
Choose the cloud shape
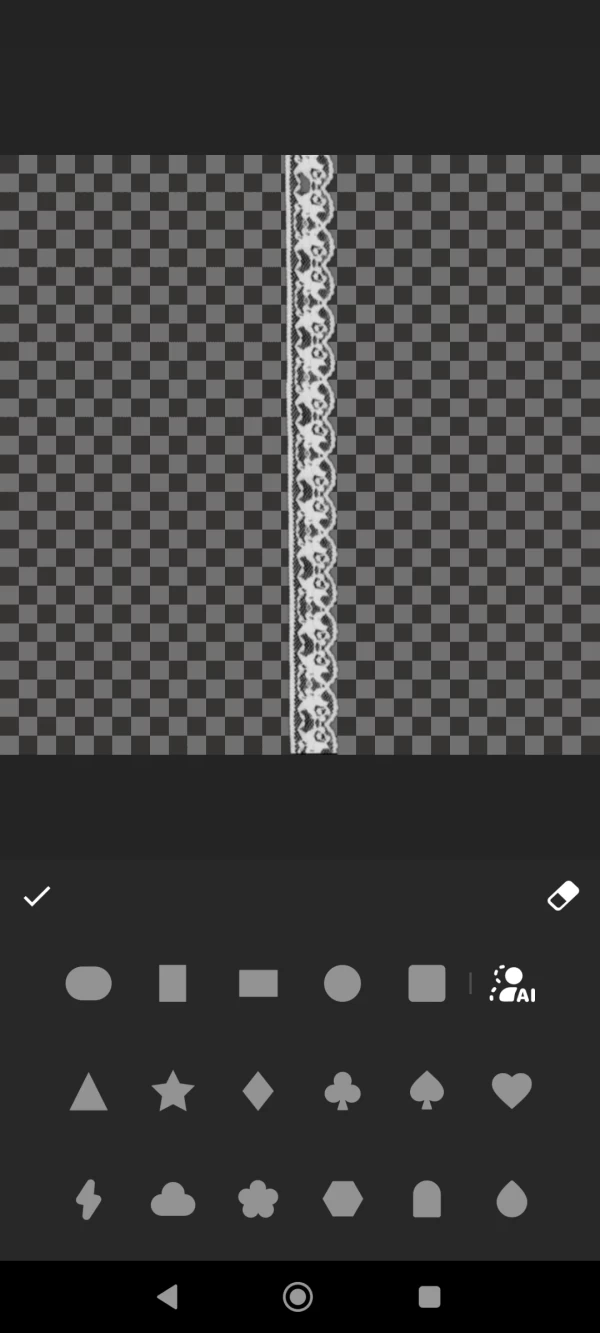(x=173, y=1198)
